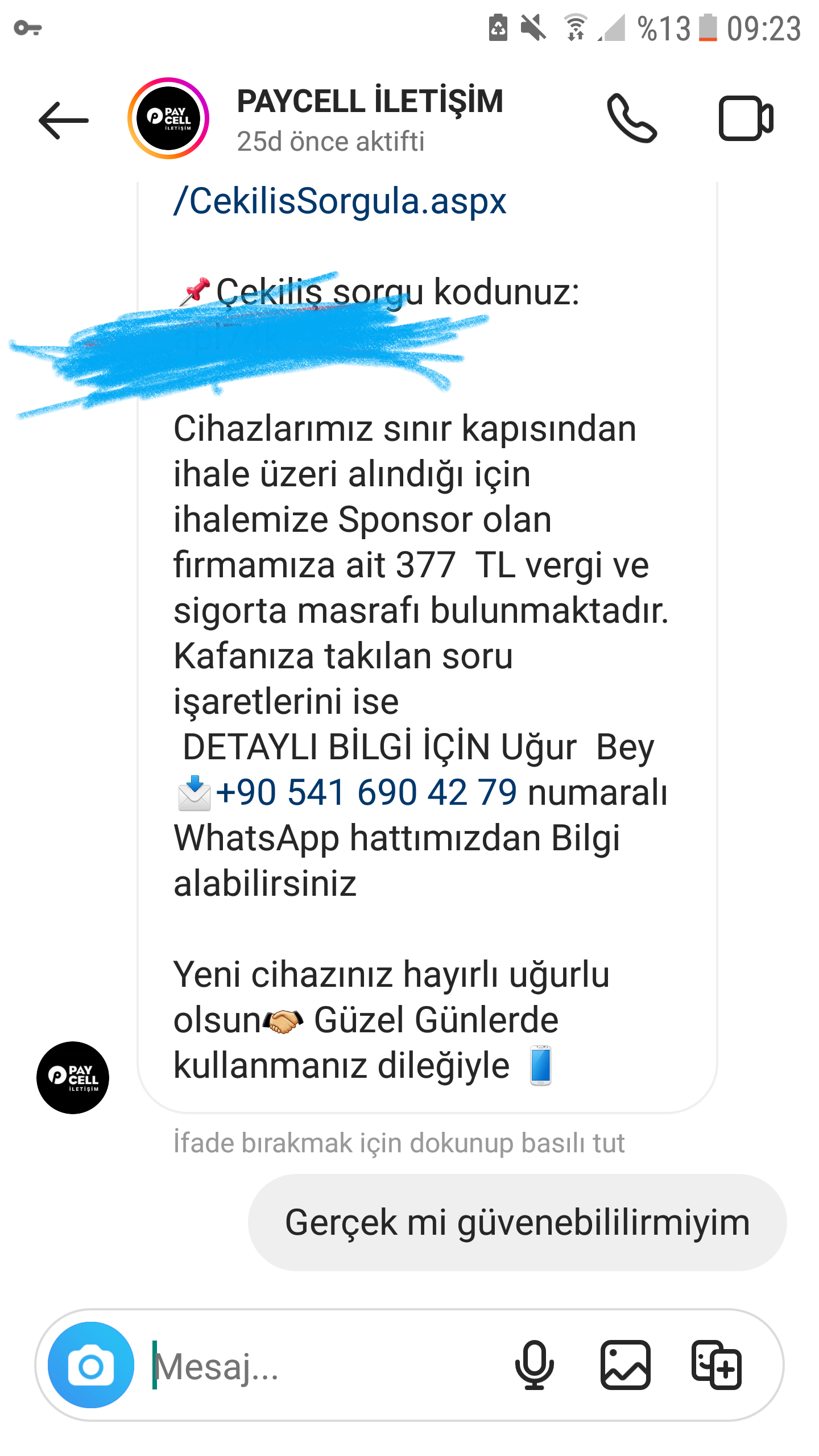The height and width of the screenshot is (1456, 819).
Task: Open the gallery image picker
Action: pyautogui.click(x=626, y=1365)
